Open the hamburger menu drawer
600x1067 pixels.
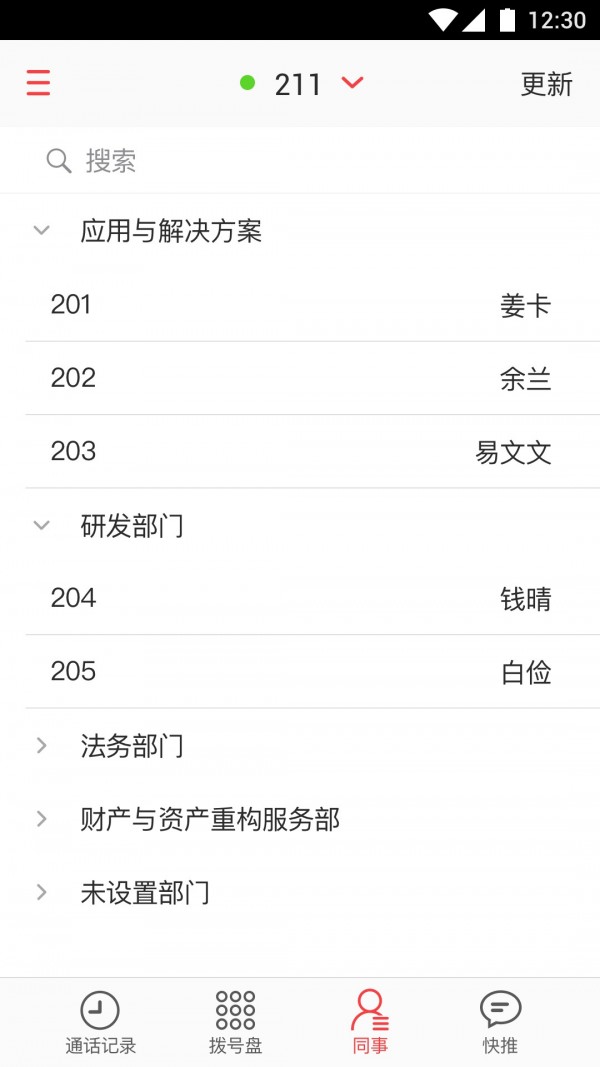point(38,83)
